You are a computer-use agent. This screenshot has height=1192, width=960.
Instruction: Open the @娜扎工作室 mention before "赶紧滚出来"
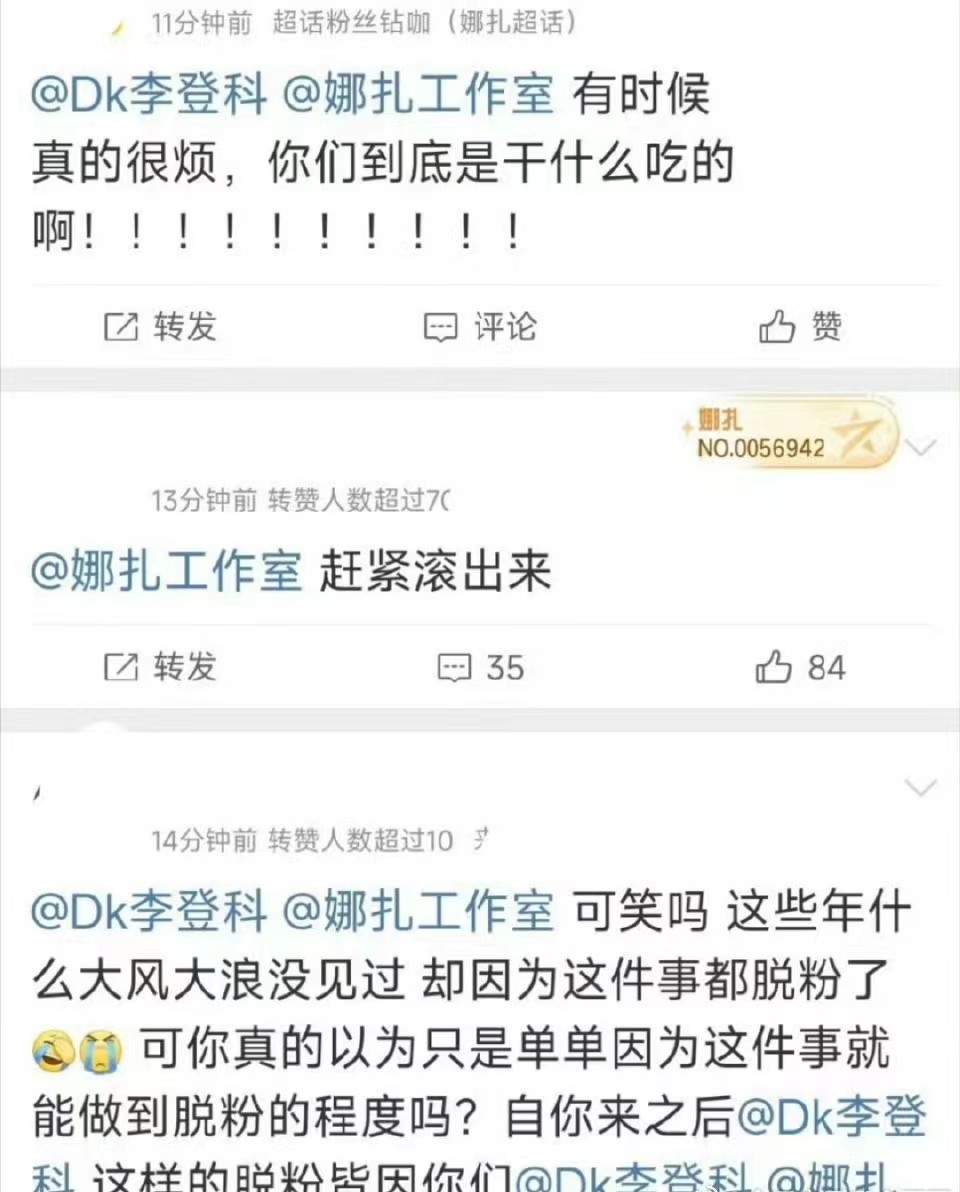pos(167,573)
